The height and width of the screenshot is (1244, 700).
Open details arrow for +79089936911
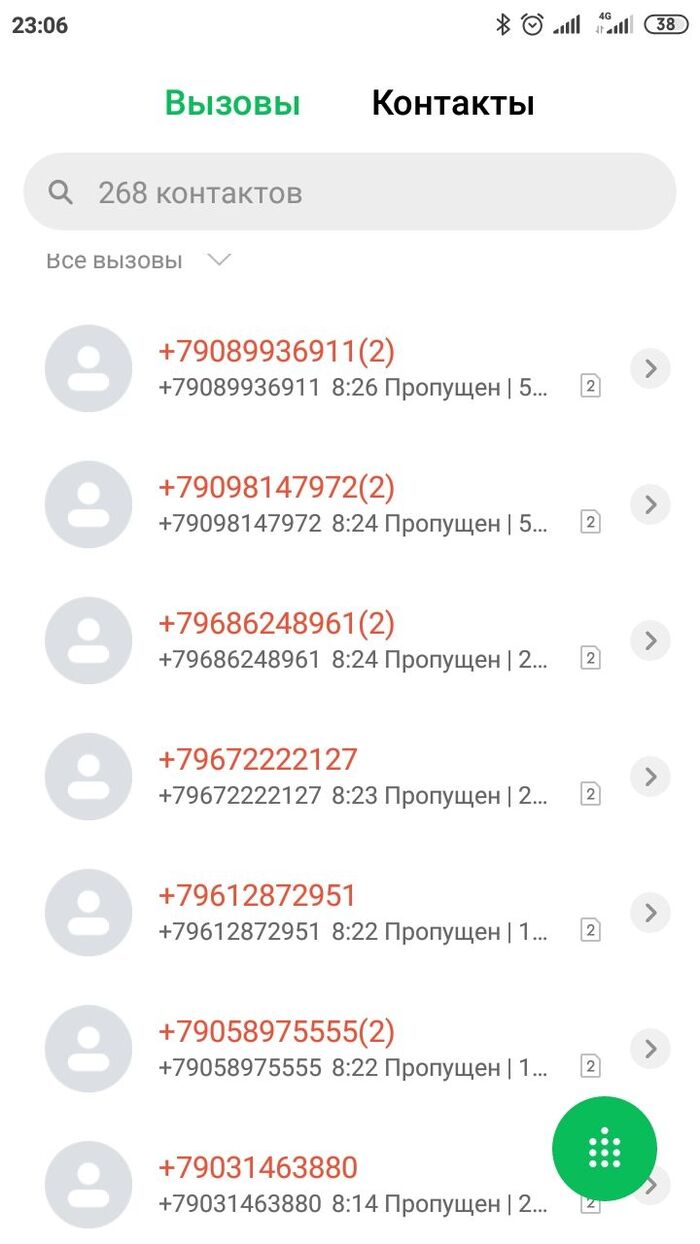tap(650, 369)
